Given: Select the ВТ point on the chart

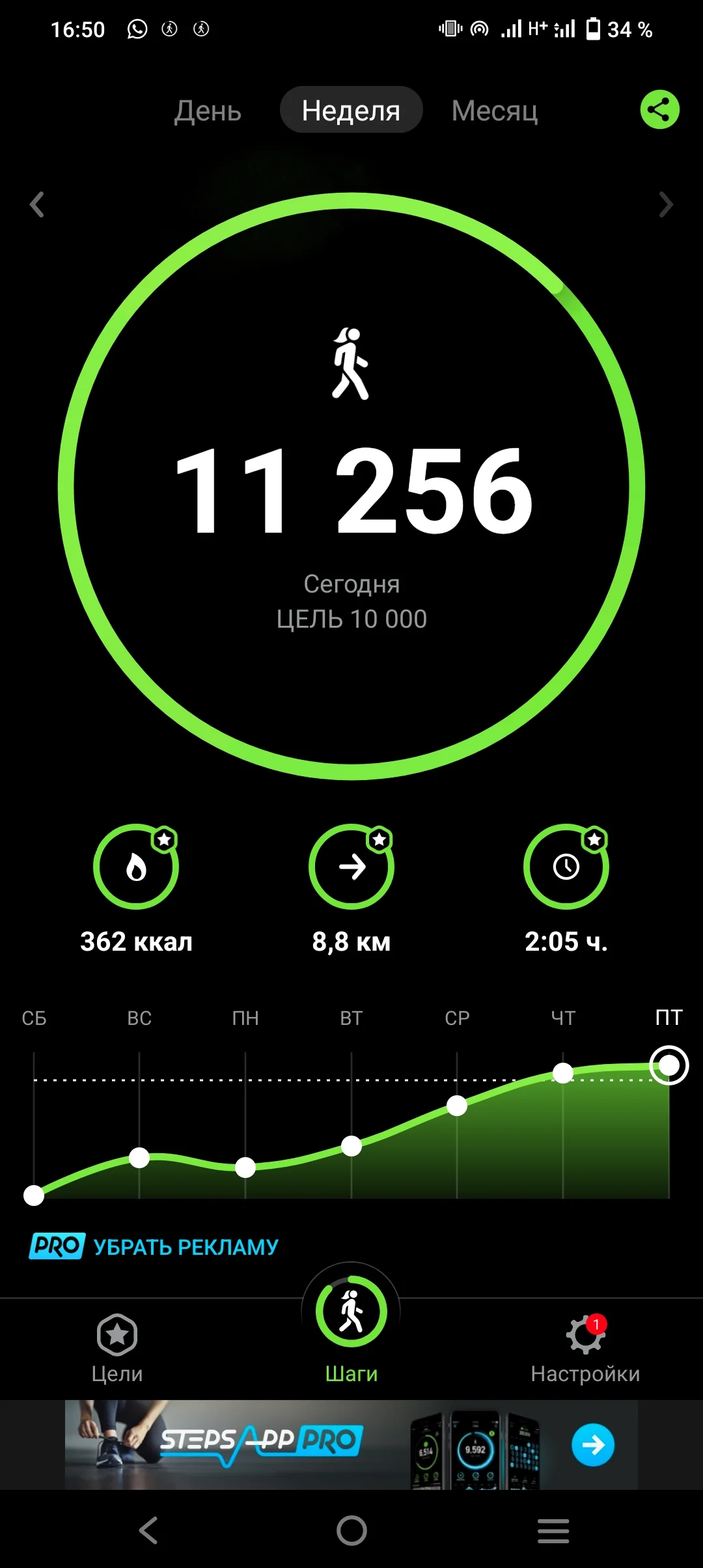Looking at the screenshot, I should click(351, 1146).
